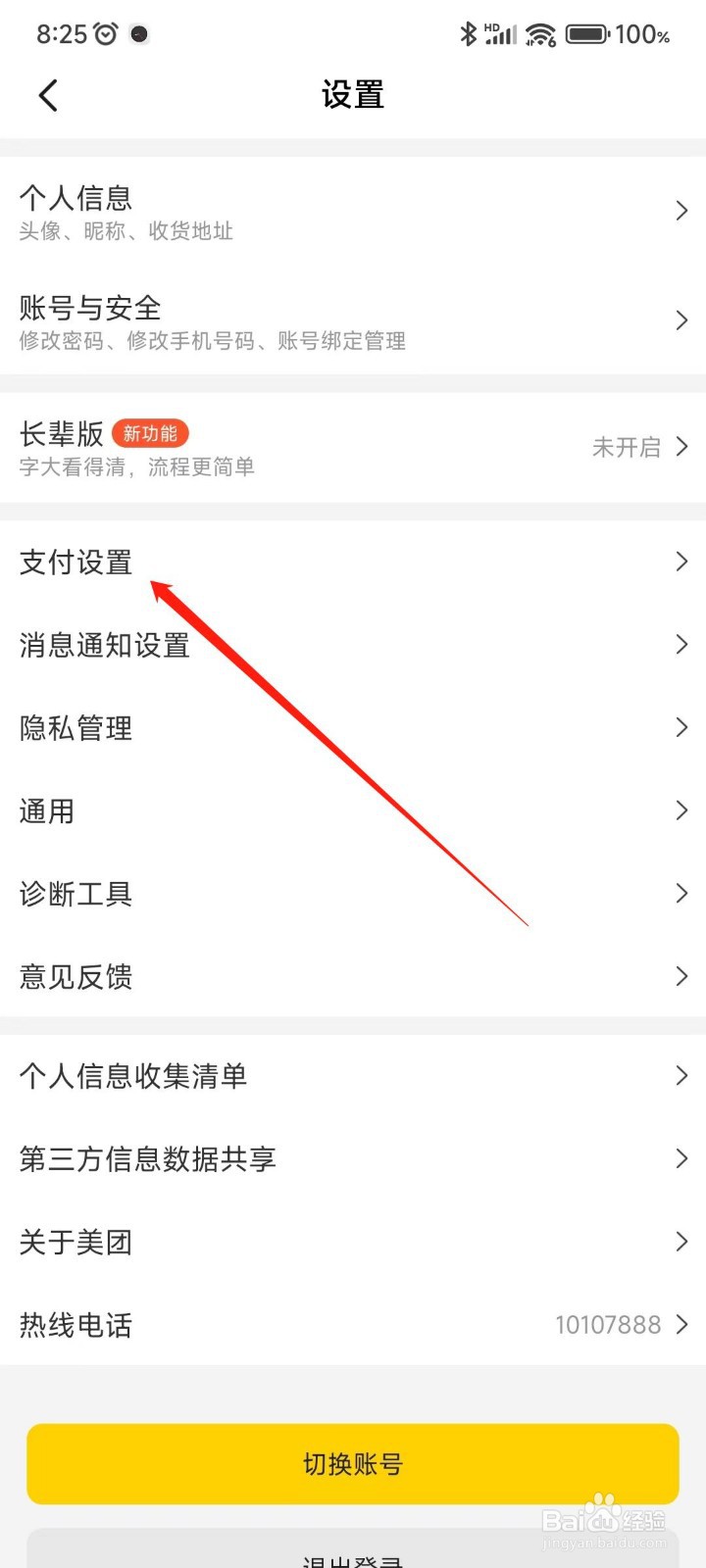This screenshot has width=706, height=1568.
Task: Click the cellular signal icon with HD label
Action: click(502, 34)
